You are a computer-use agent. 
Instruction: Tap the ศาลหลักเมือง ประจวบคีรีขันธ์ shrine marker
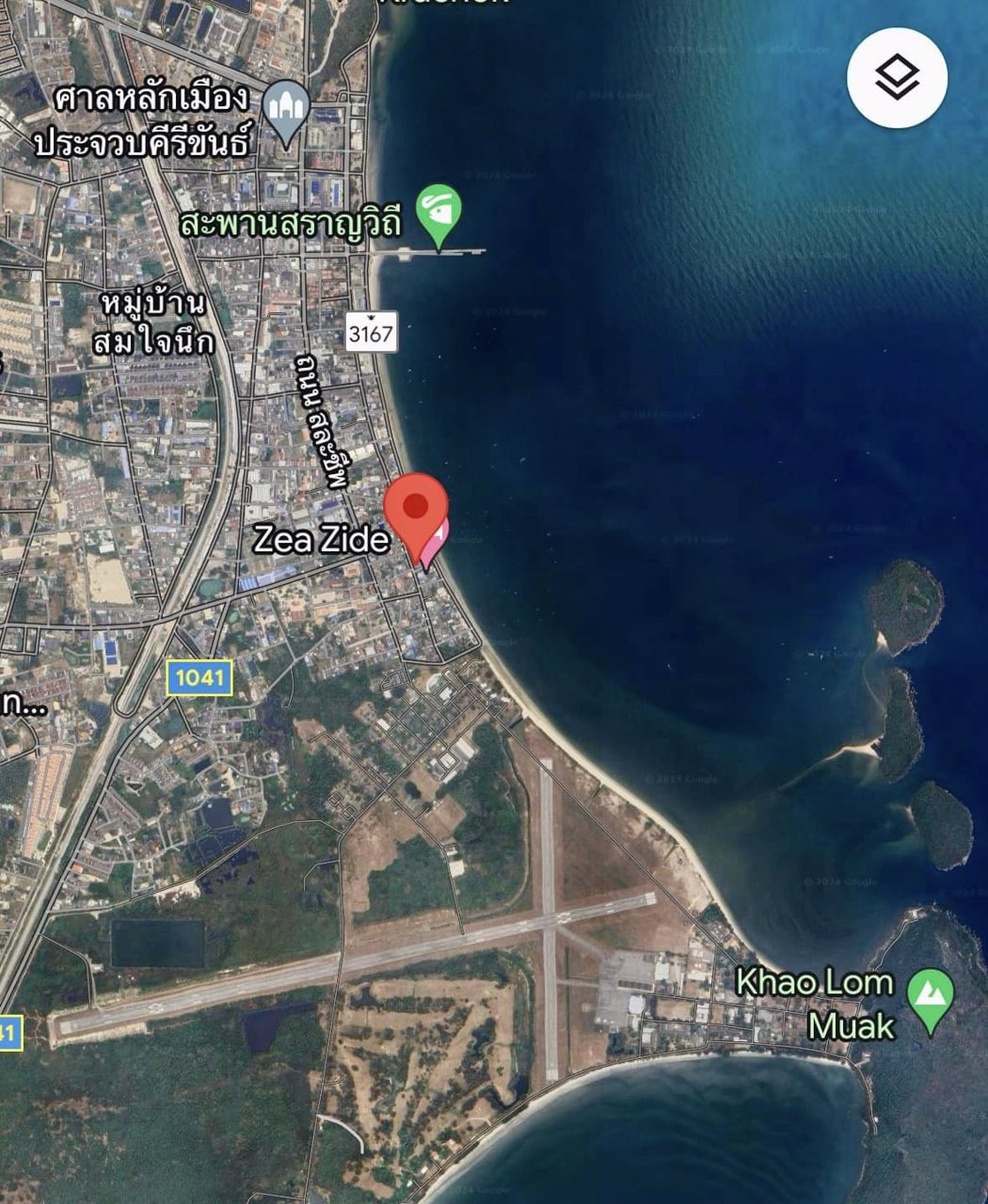(286, 109)
